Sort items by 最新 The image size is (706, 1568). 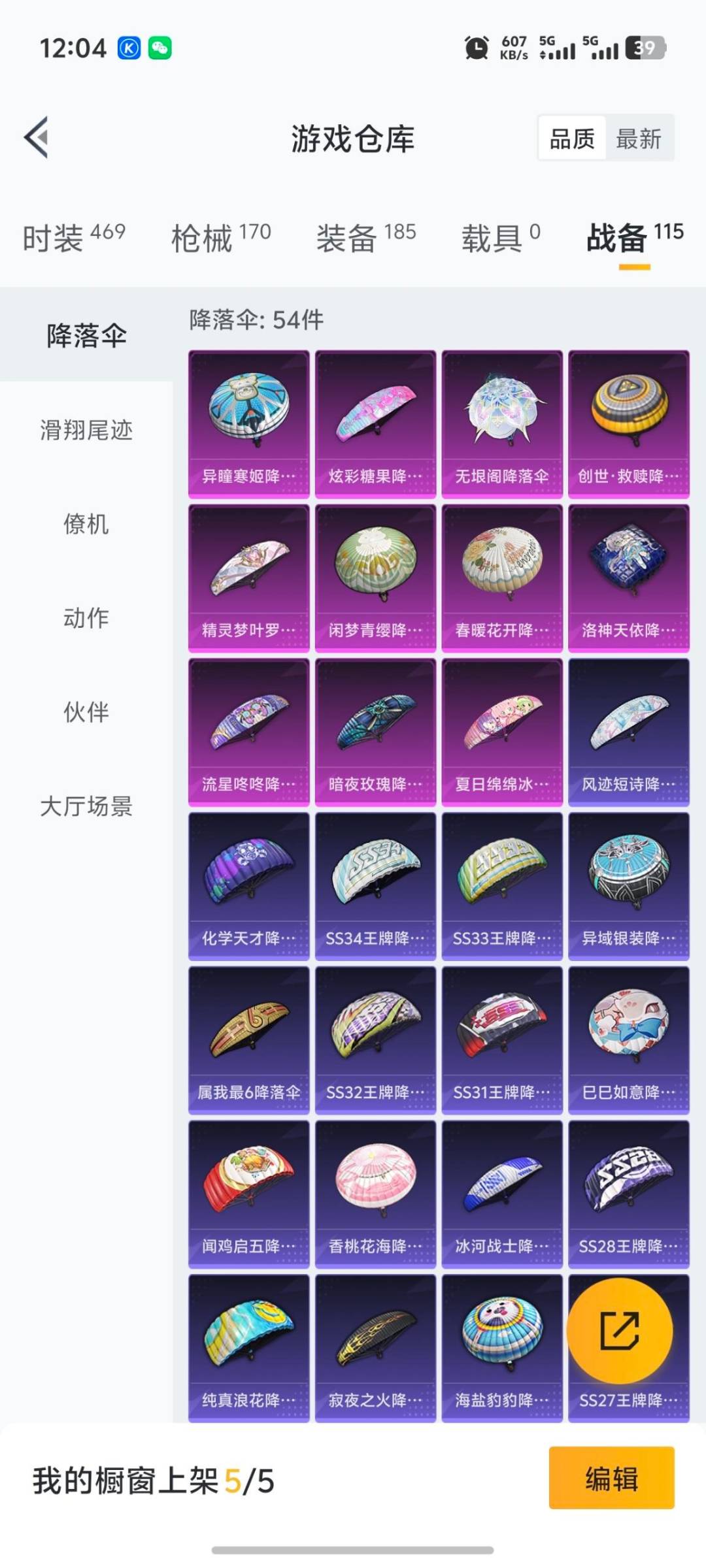click(639, 139)
